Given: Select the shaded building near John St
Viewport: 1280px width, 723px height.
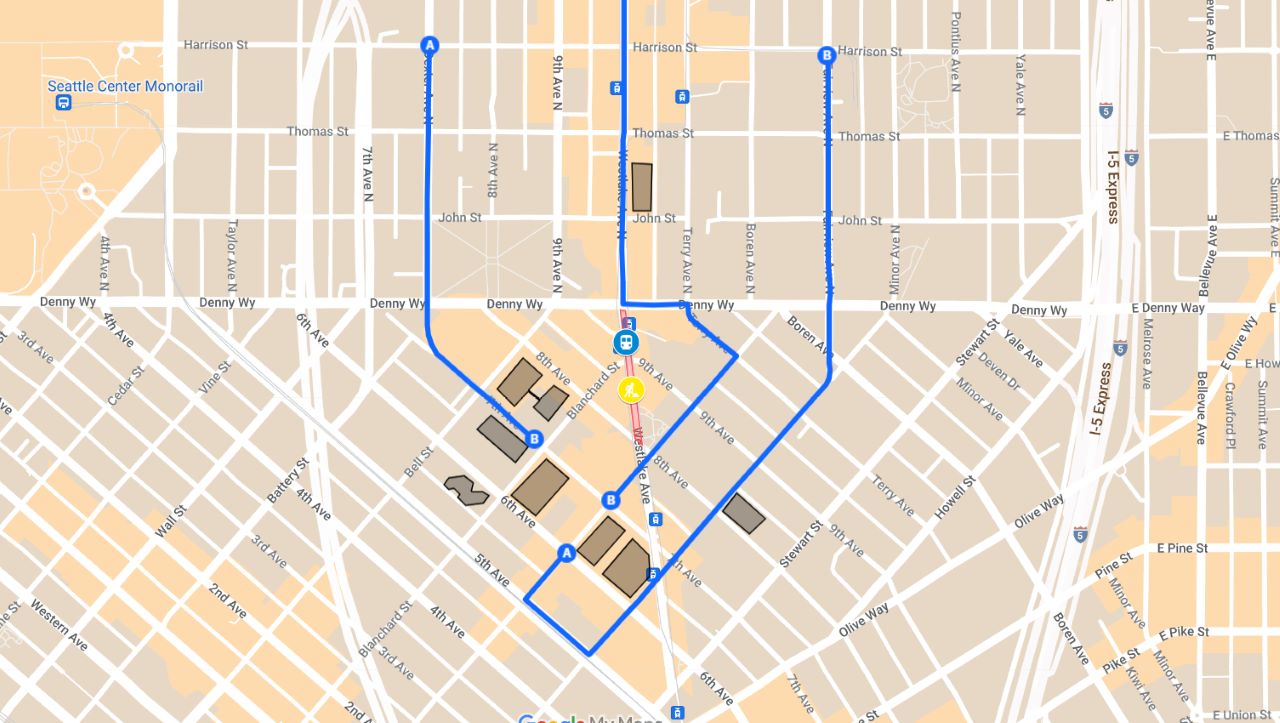Looking at the screenshot, I should coord(641,187).
